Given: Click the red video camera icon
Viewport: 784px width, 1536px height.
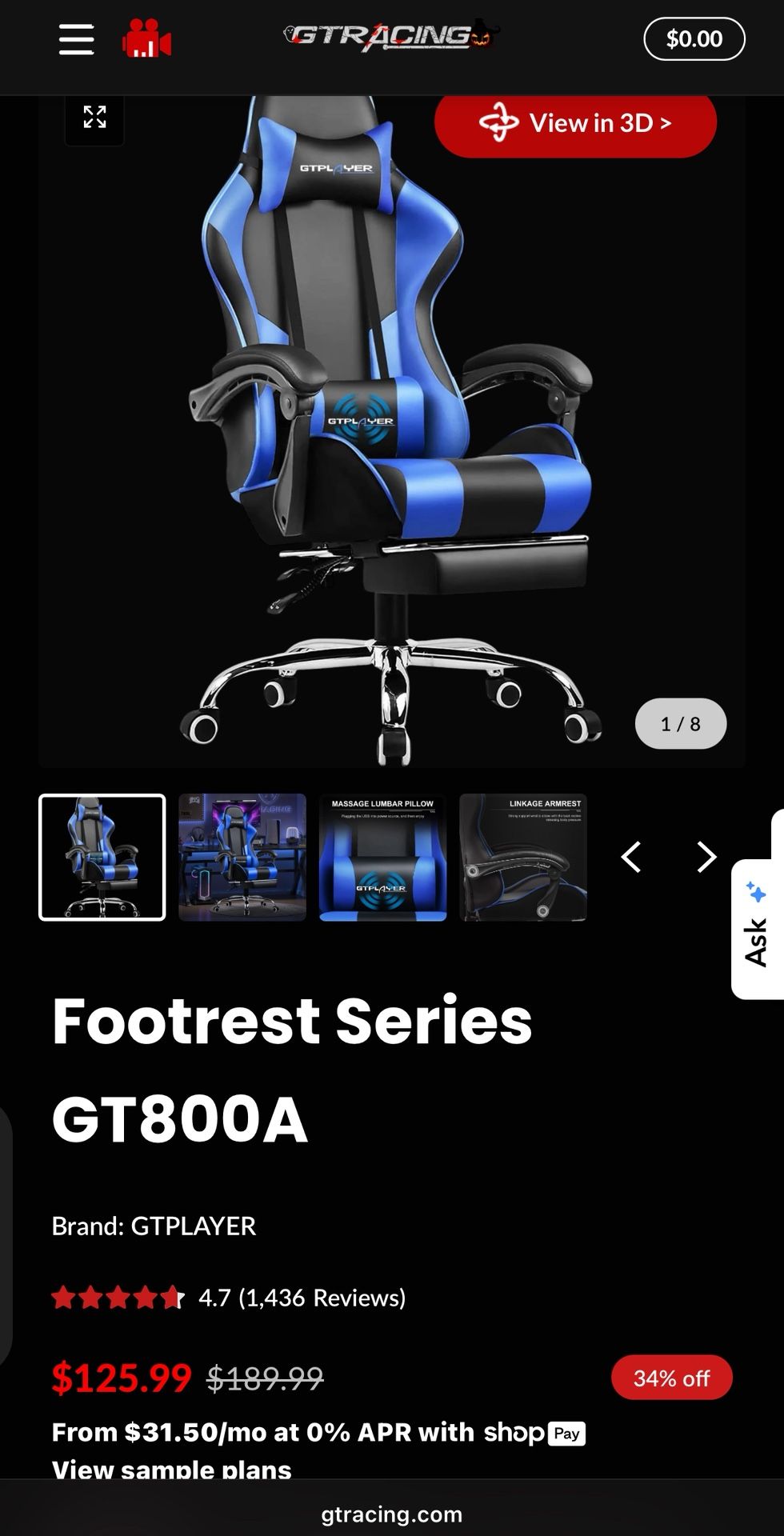Looking at the screenshot, I should 146,38.
